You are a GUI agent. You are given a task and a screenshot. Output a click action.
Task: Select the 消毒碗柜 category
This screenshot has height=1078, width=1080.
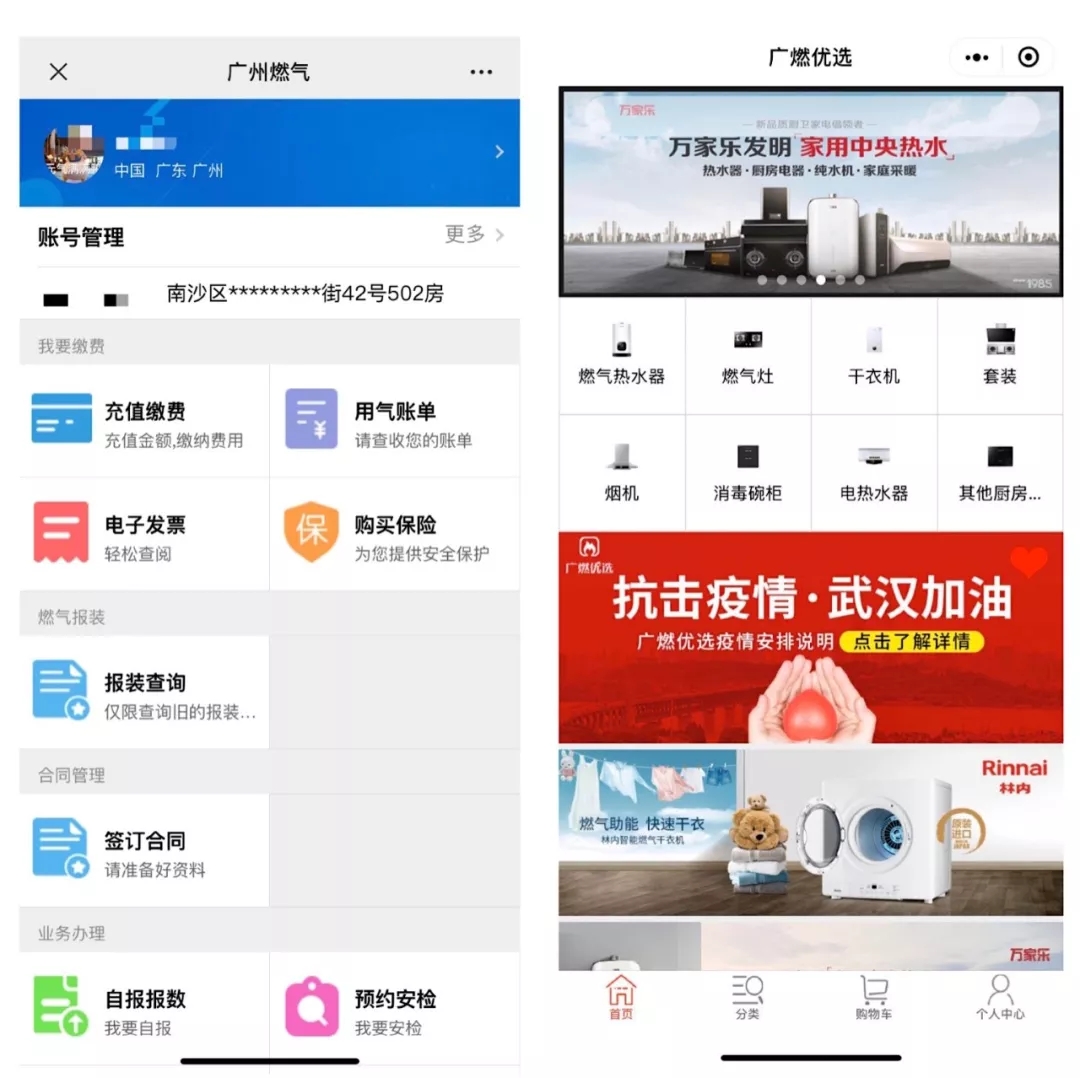coord(748,473)
